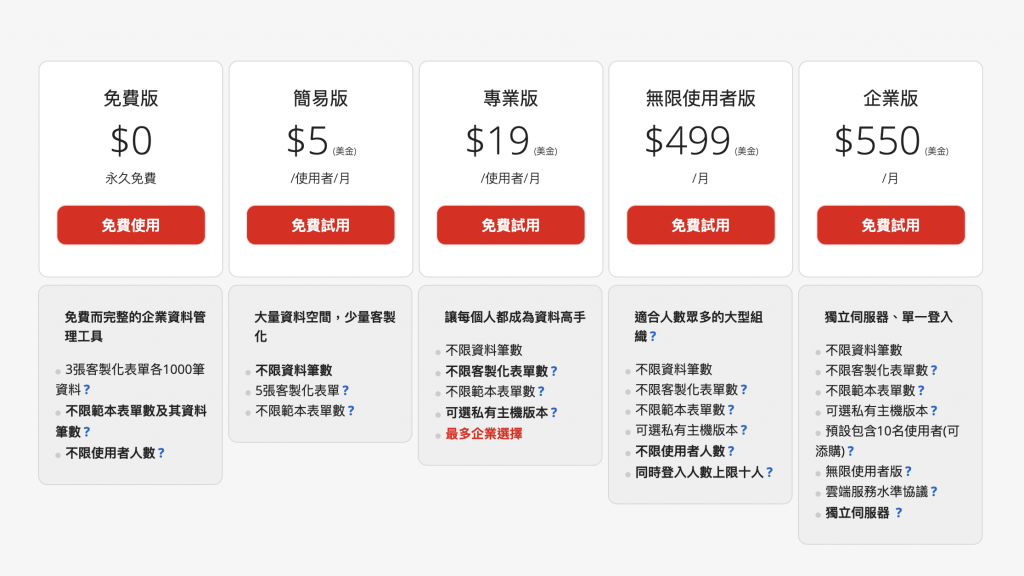The height and width of the screenshot is (576, 1024).
Task: Open help mark beside 3張客製化表單各1000筆資料
Action: pos(87,390)
